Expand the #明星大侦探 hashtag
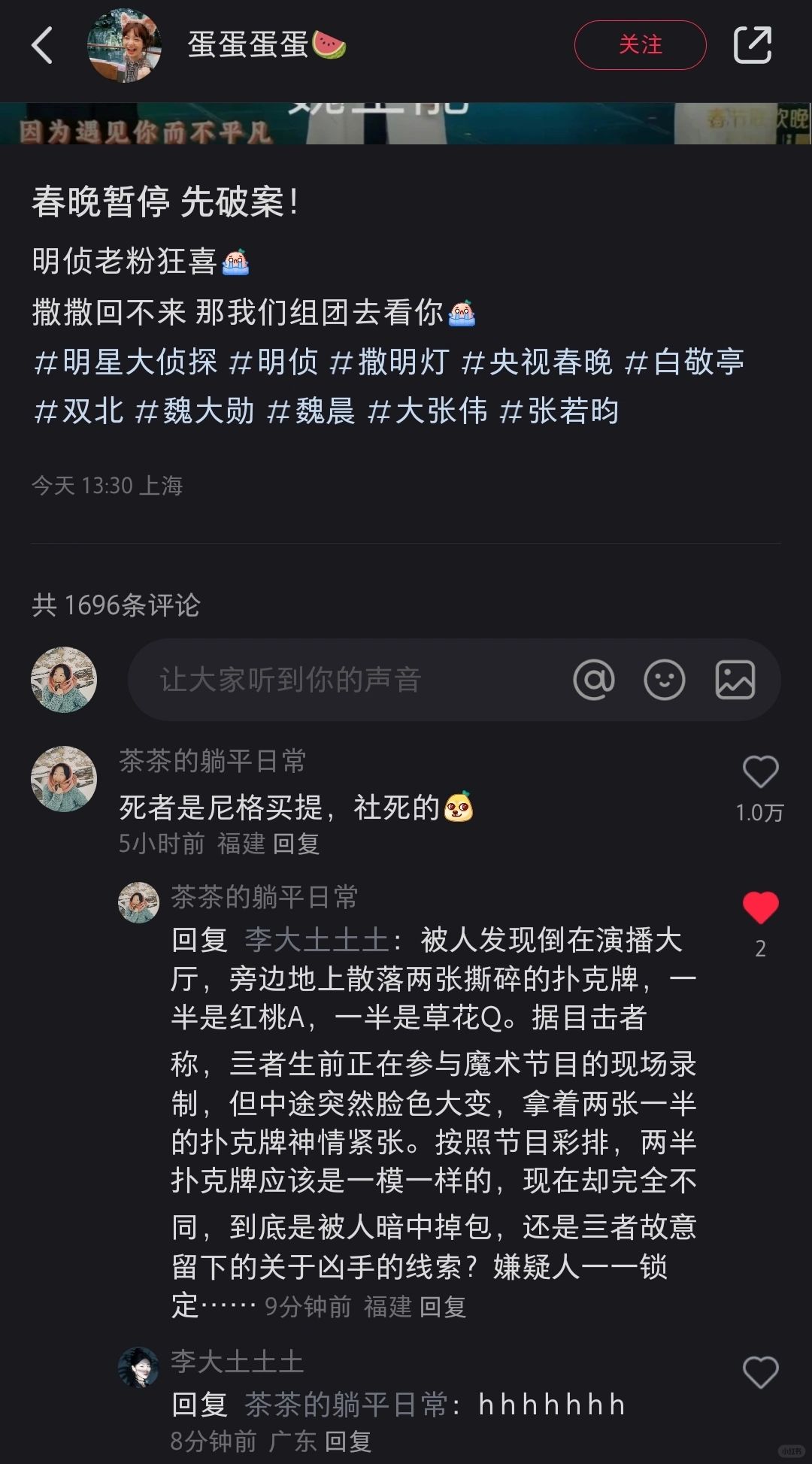 pyautogui.click(x=128, y=362)
